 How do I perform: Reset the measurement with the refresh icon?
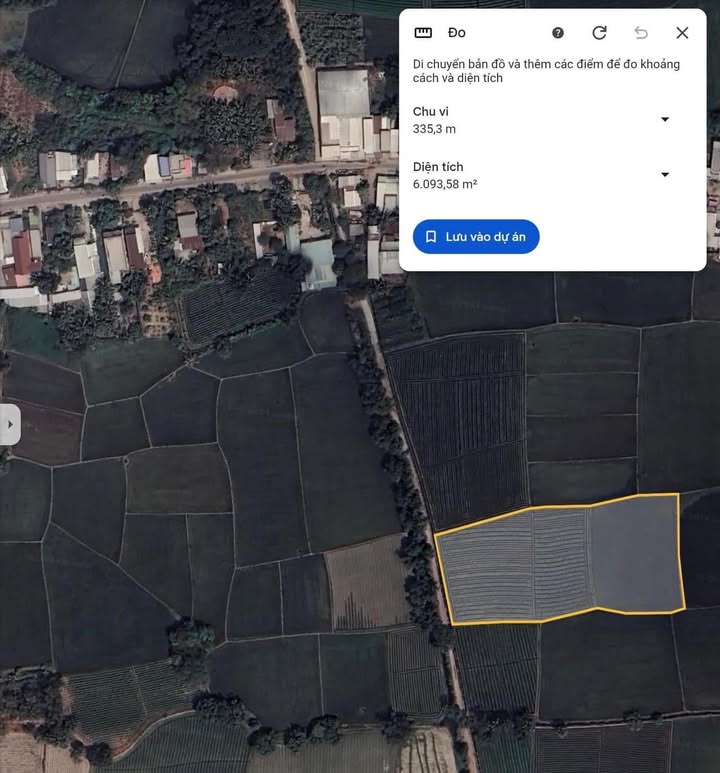click(x=599, y=33)
